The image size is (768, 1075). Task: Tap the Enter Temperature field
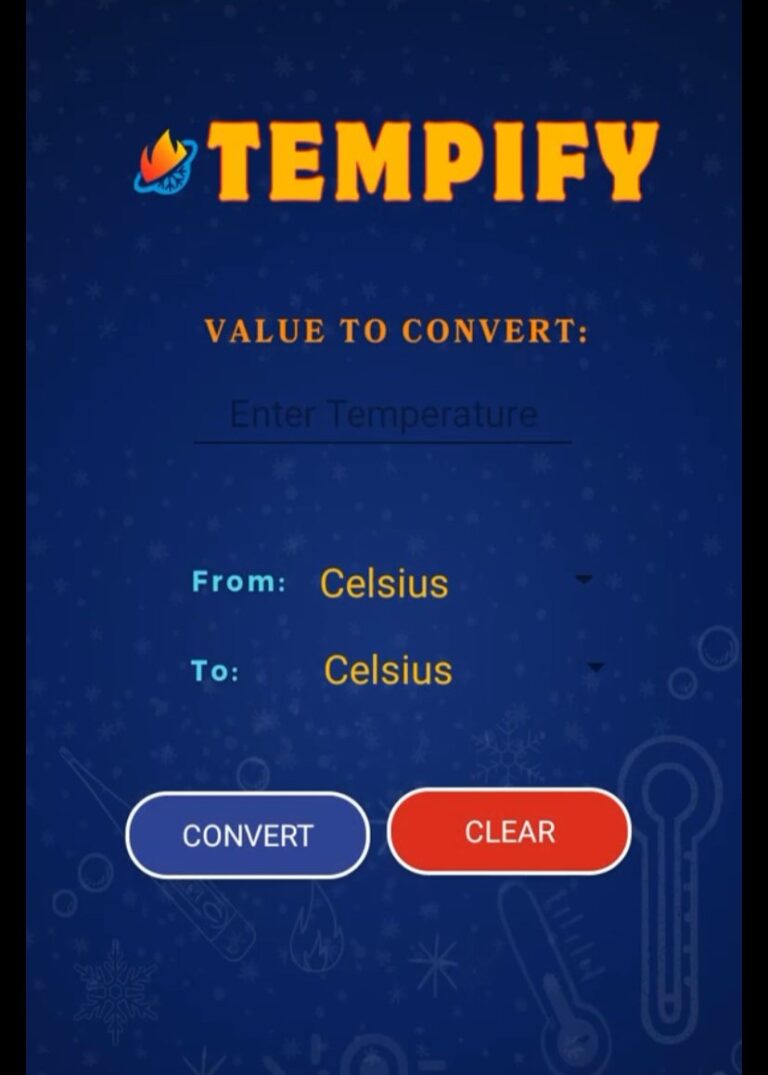coord(383,414)
